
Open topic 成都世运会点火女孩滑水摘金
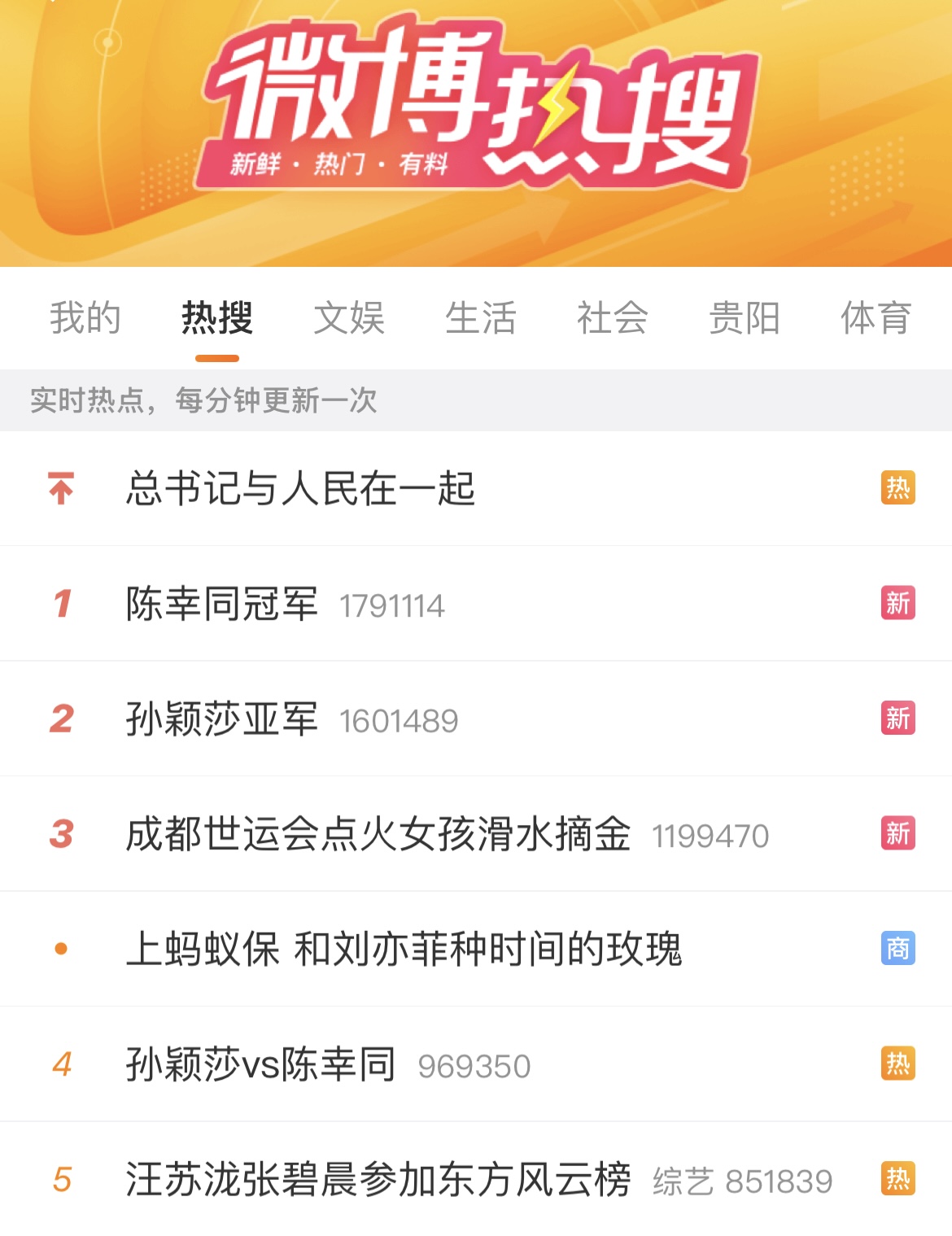[378, 835]
